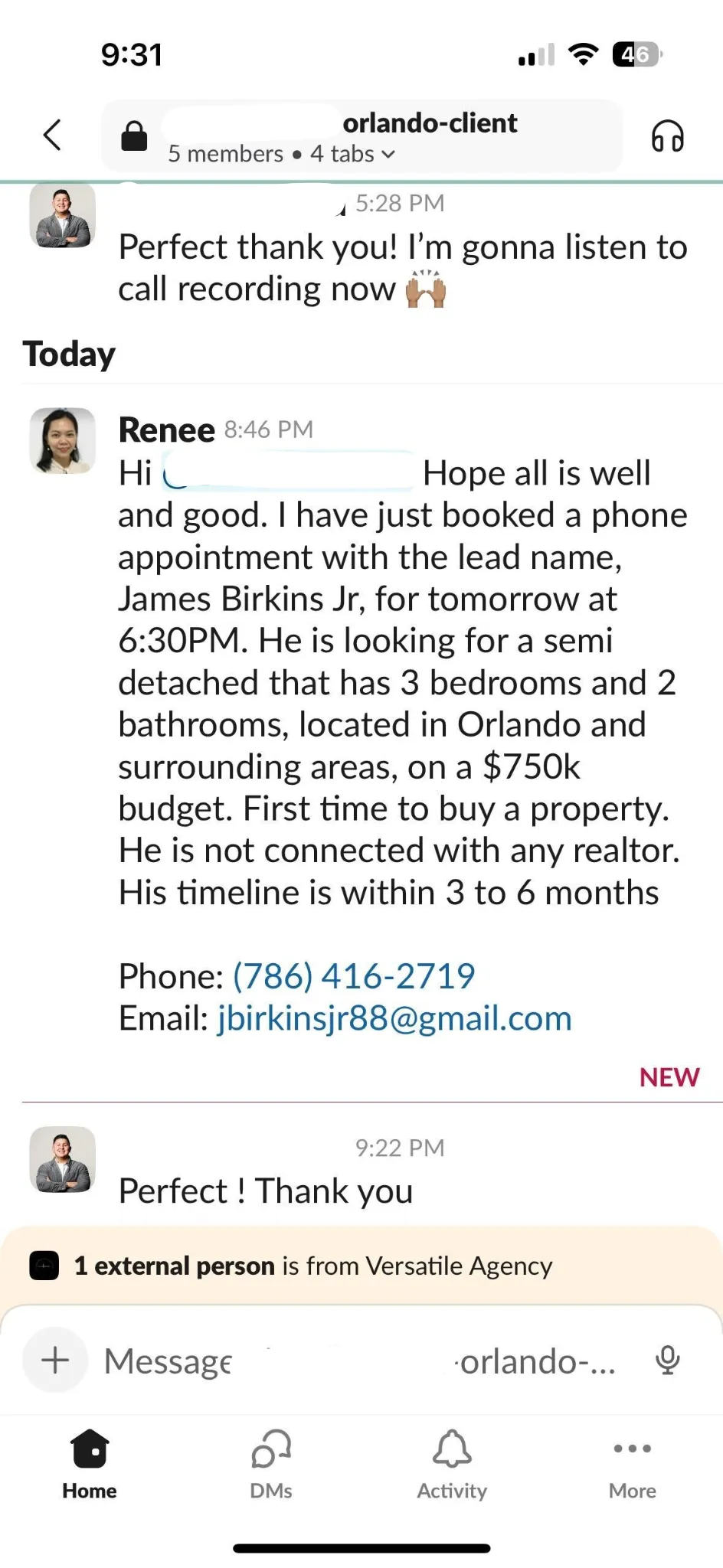
Task: Open the Activity tab
Action: coord(452,1464)
